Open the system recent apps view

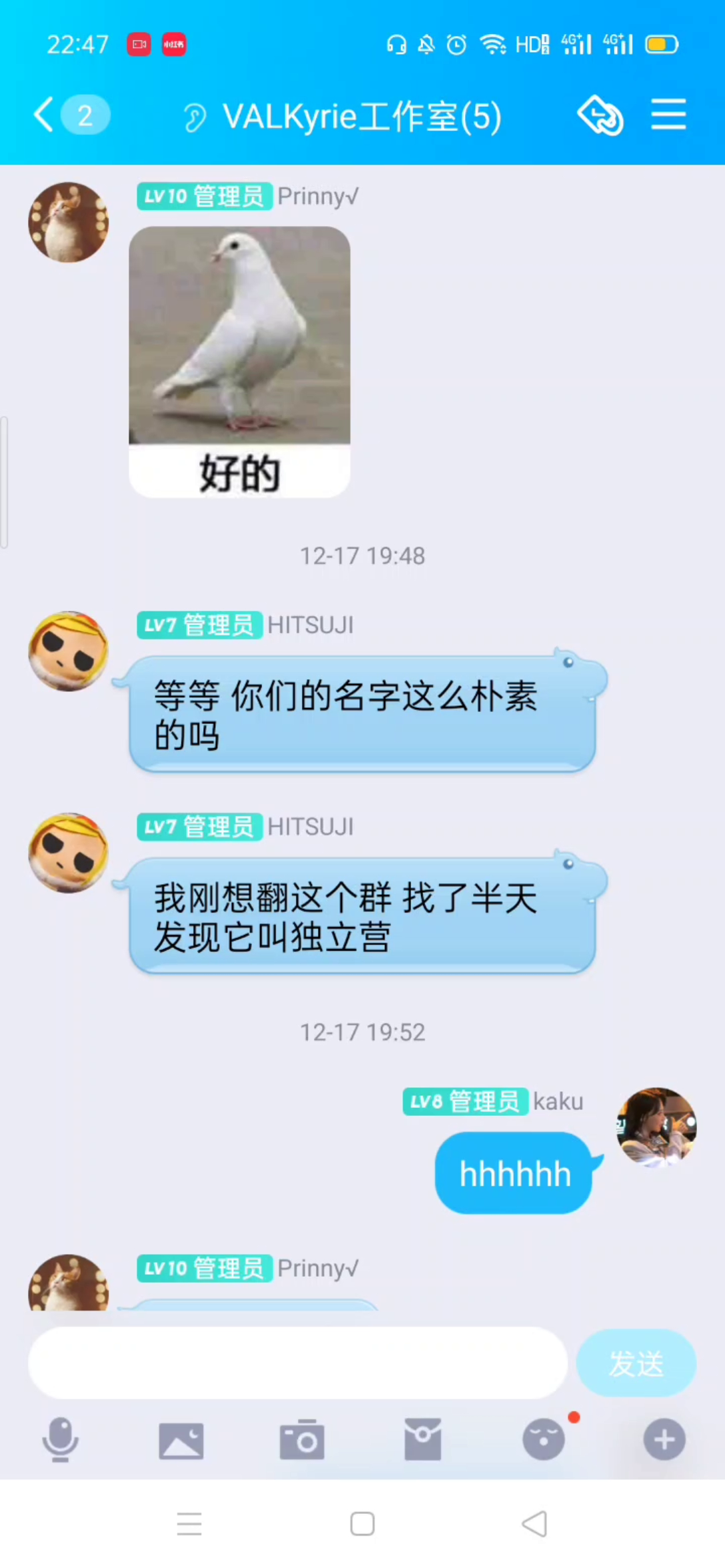pyautogui.click(x=189, y=1524)
